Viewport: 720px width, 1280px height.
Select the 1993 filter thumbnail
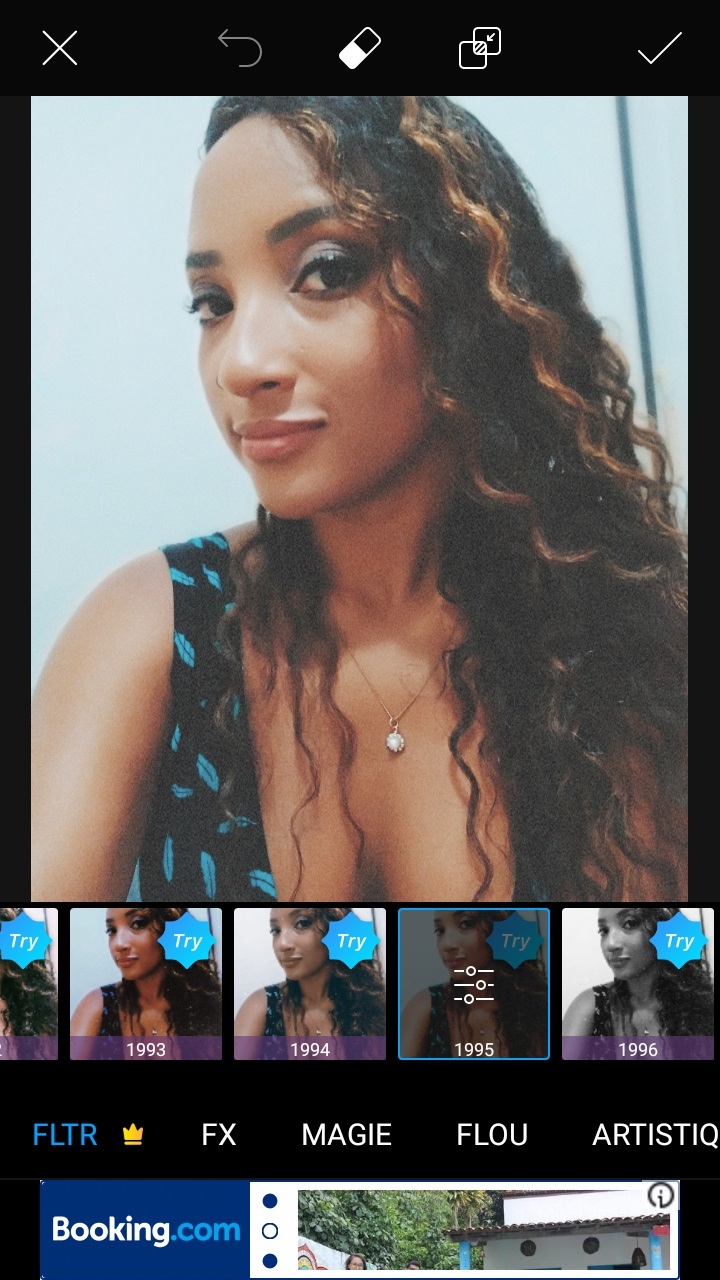[x=146, y=983]
